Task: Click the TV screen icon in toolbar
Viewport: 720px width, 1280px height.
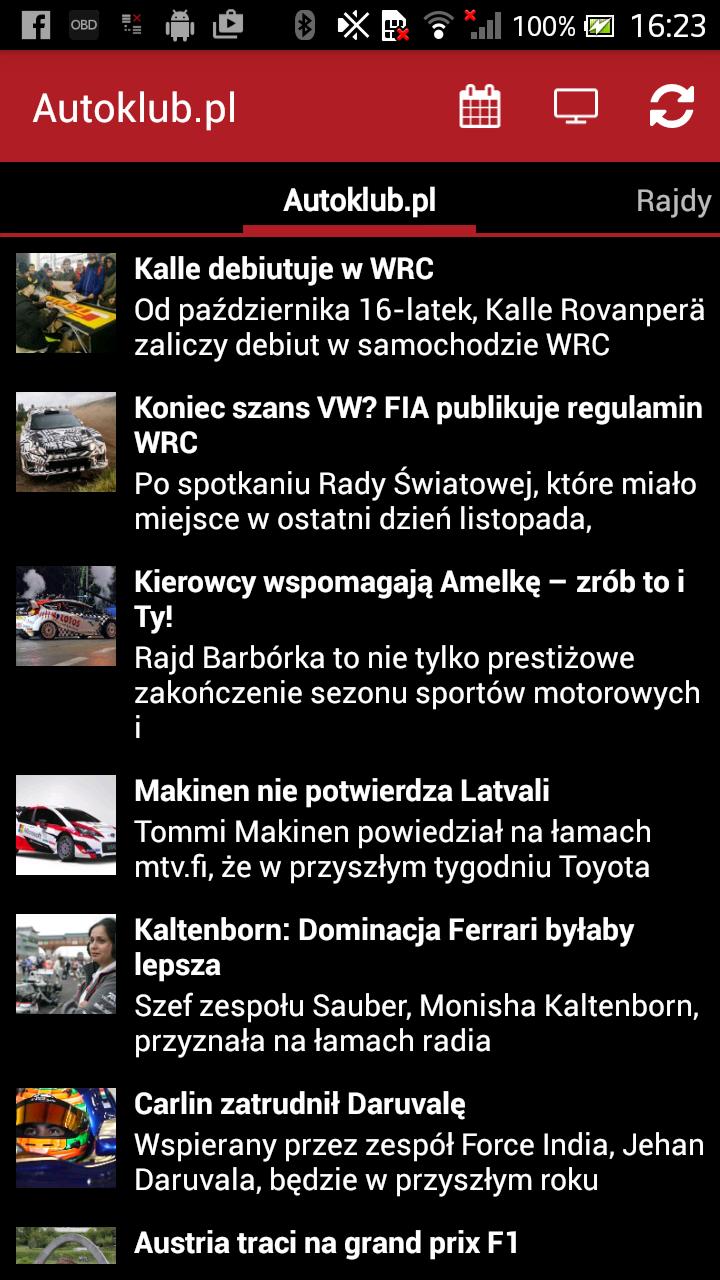Action: [x=574, y=105]
